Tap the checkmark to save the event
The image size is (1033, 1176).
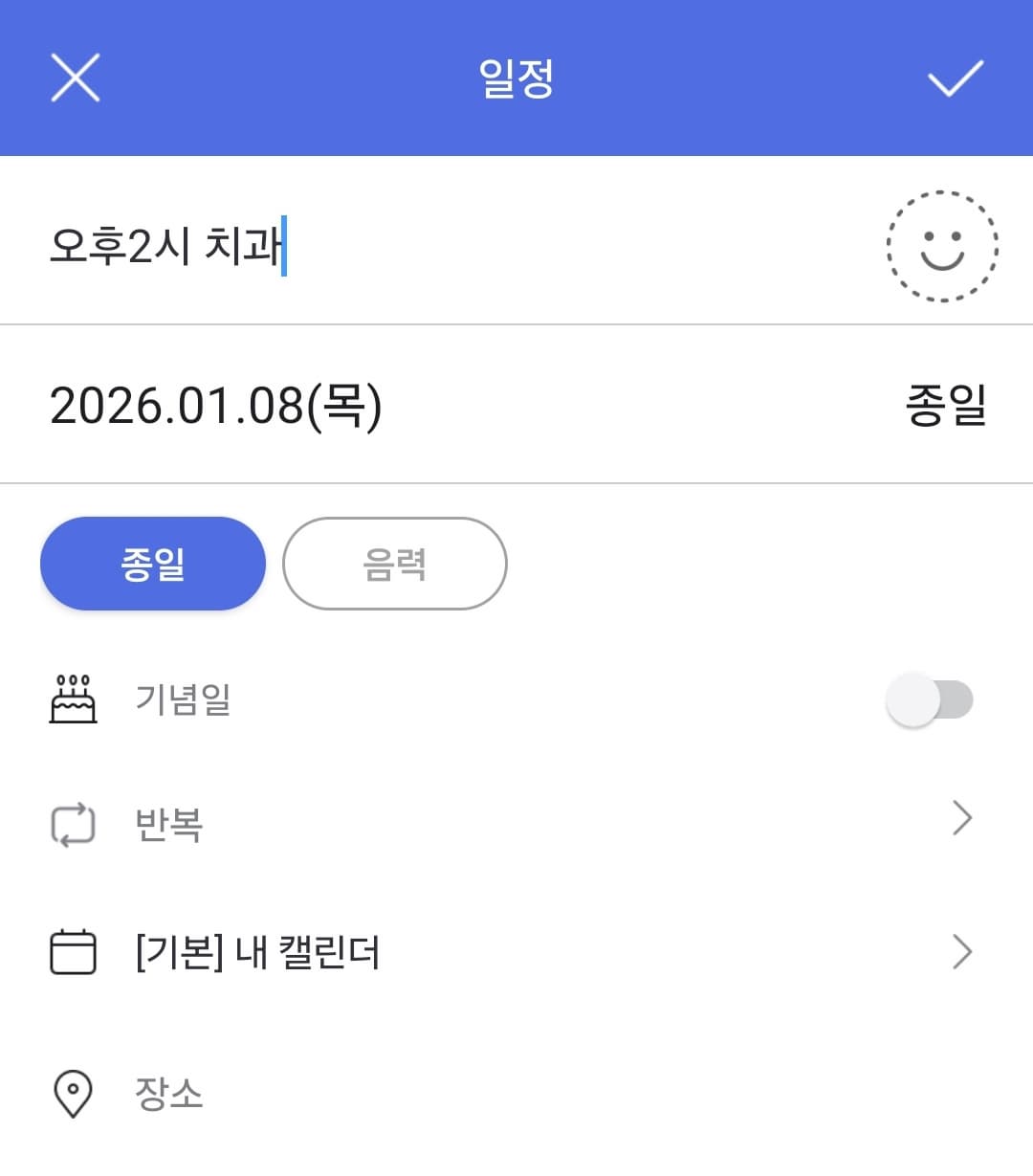pyautogui.click(x=953, y=78)
